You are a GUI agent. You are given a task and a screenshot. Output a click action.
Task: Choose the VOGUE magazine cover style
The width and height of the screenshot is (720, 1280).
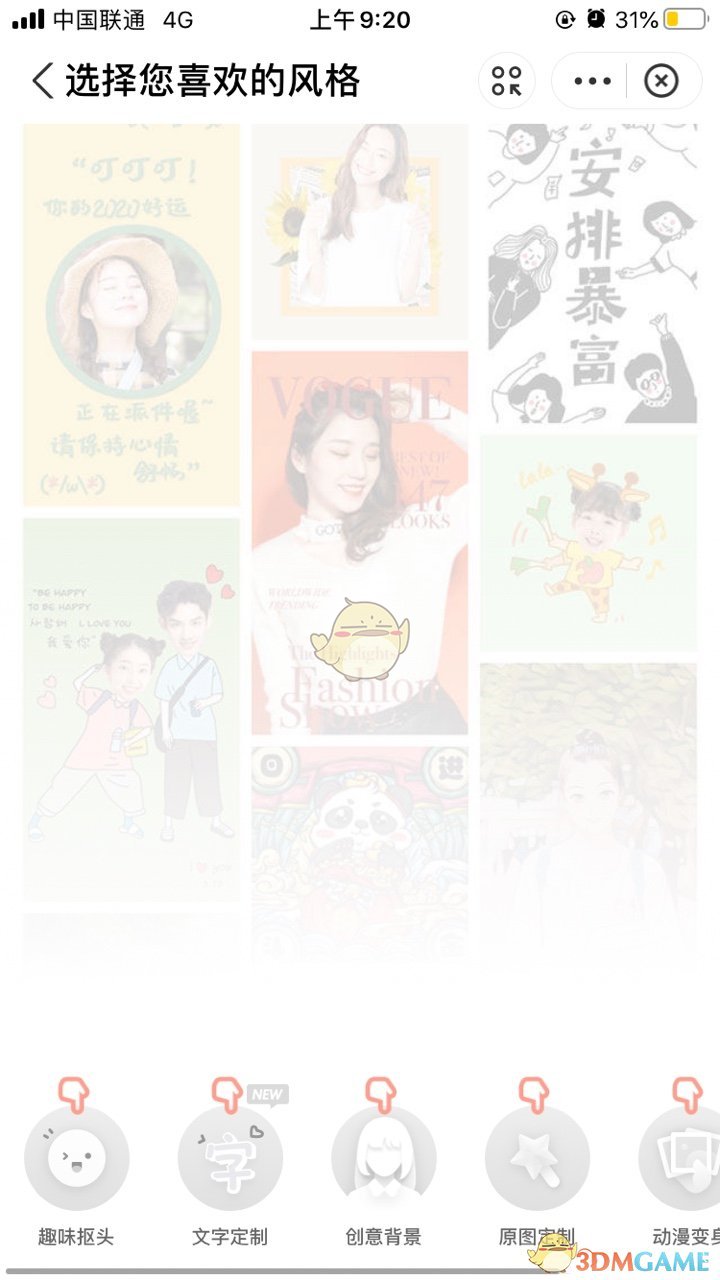(359, 540)
